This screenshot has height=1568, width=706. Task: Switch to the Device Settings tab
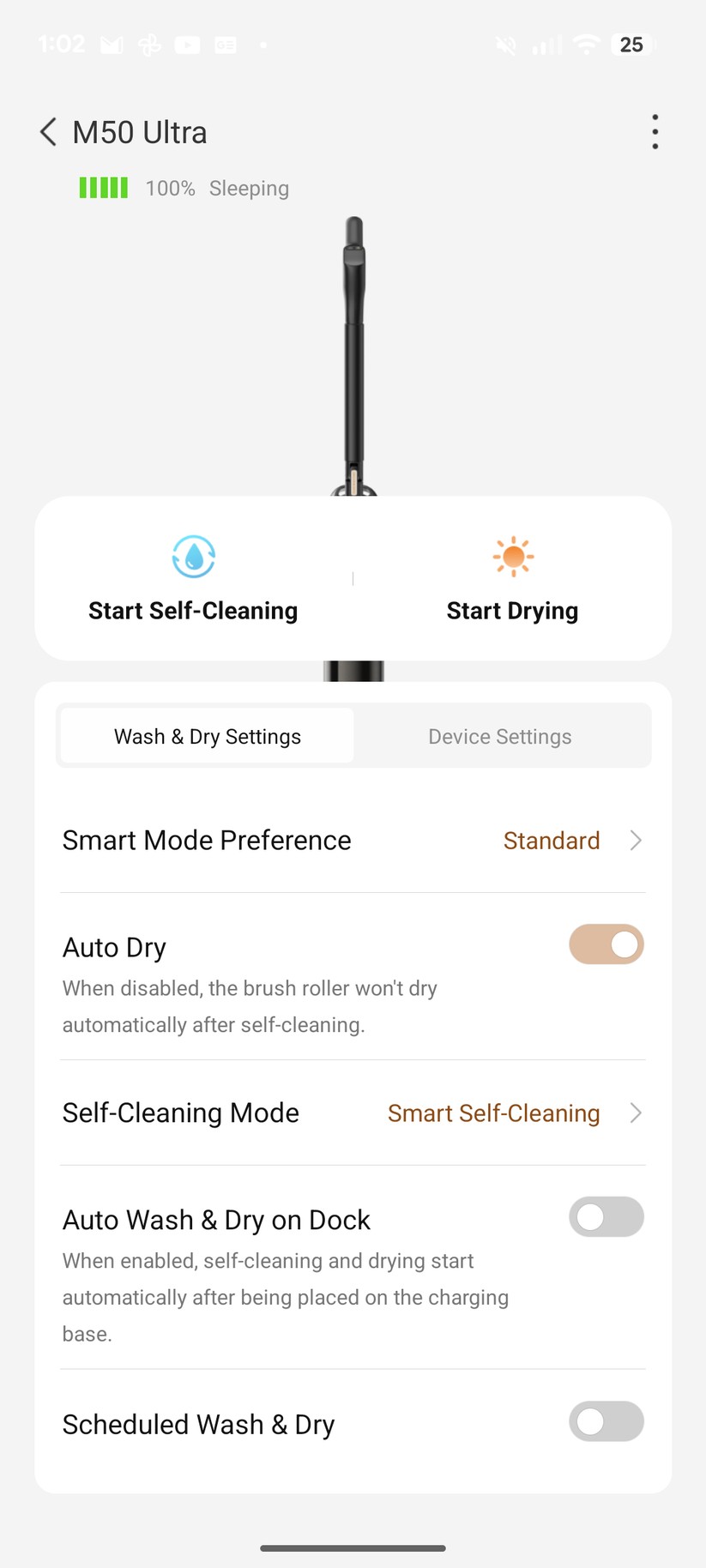click(x=499, y=735)
